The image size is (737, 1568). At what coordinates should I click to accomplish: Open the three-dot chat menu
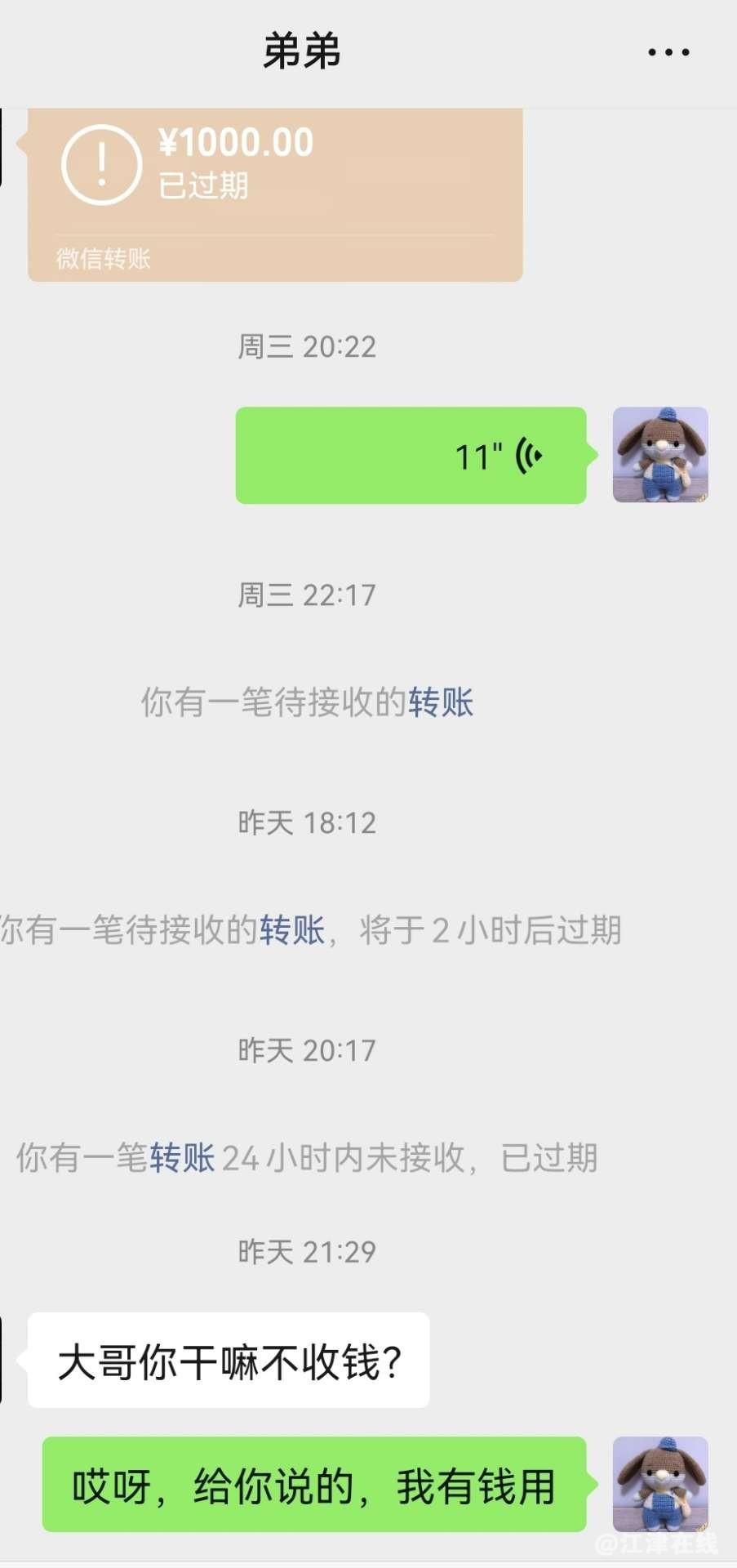pos(668,52)
